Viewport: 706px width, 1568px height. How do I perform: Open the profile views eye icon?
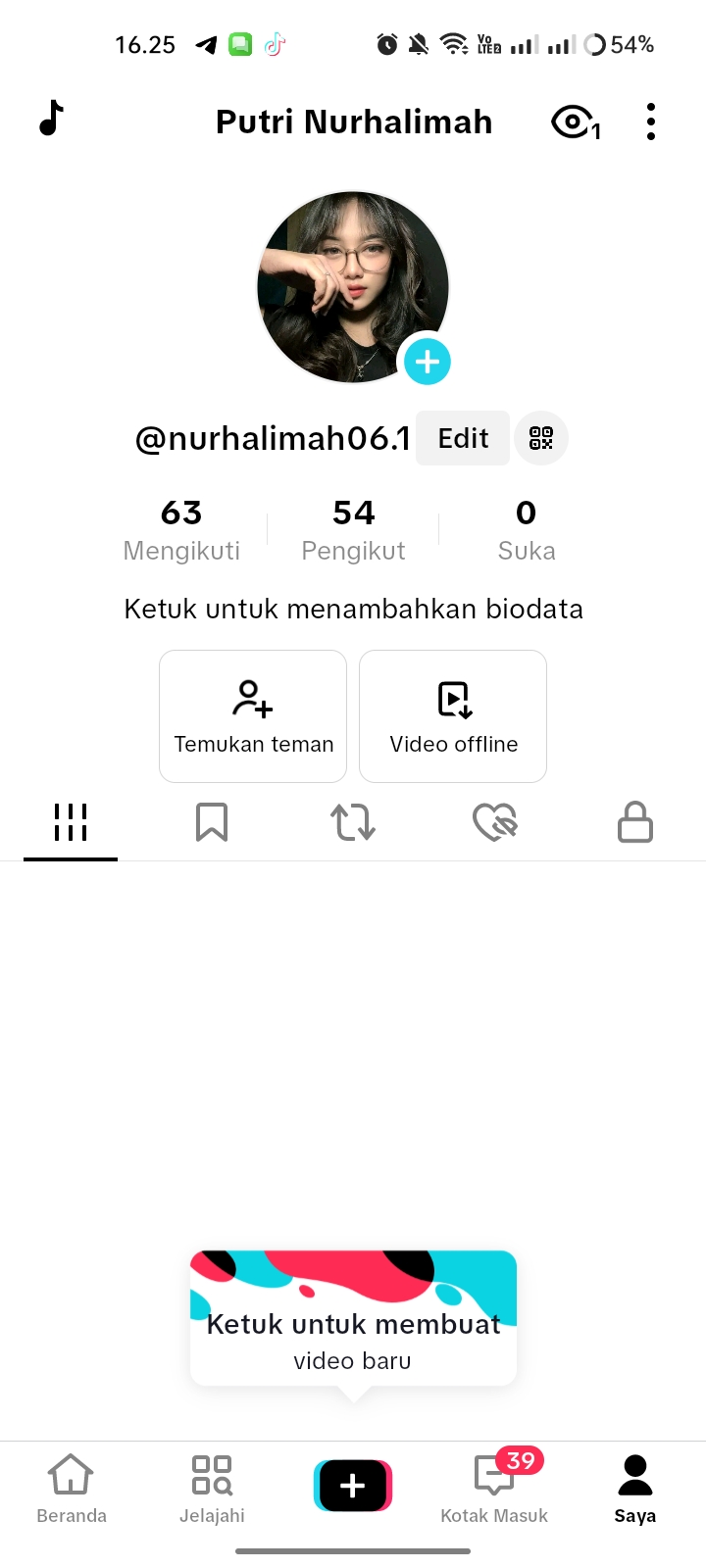point(575,122)
